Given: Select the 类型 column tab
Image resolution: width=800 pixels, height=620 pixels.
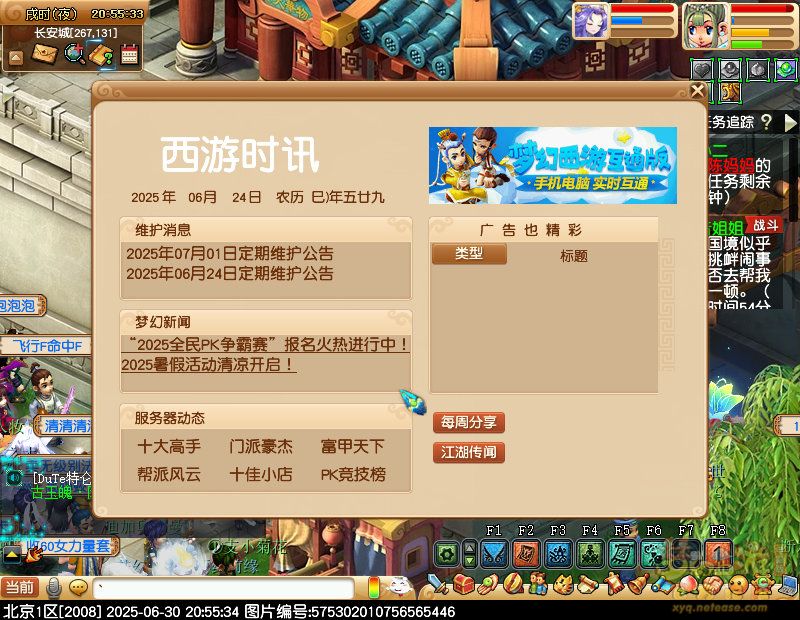Looking at the screenshot, I should tap(469, 254).
